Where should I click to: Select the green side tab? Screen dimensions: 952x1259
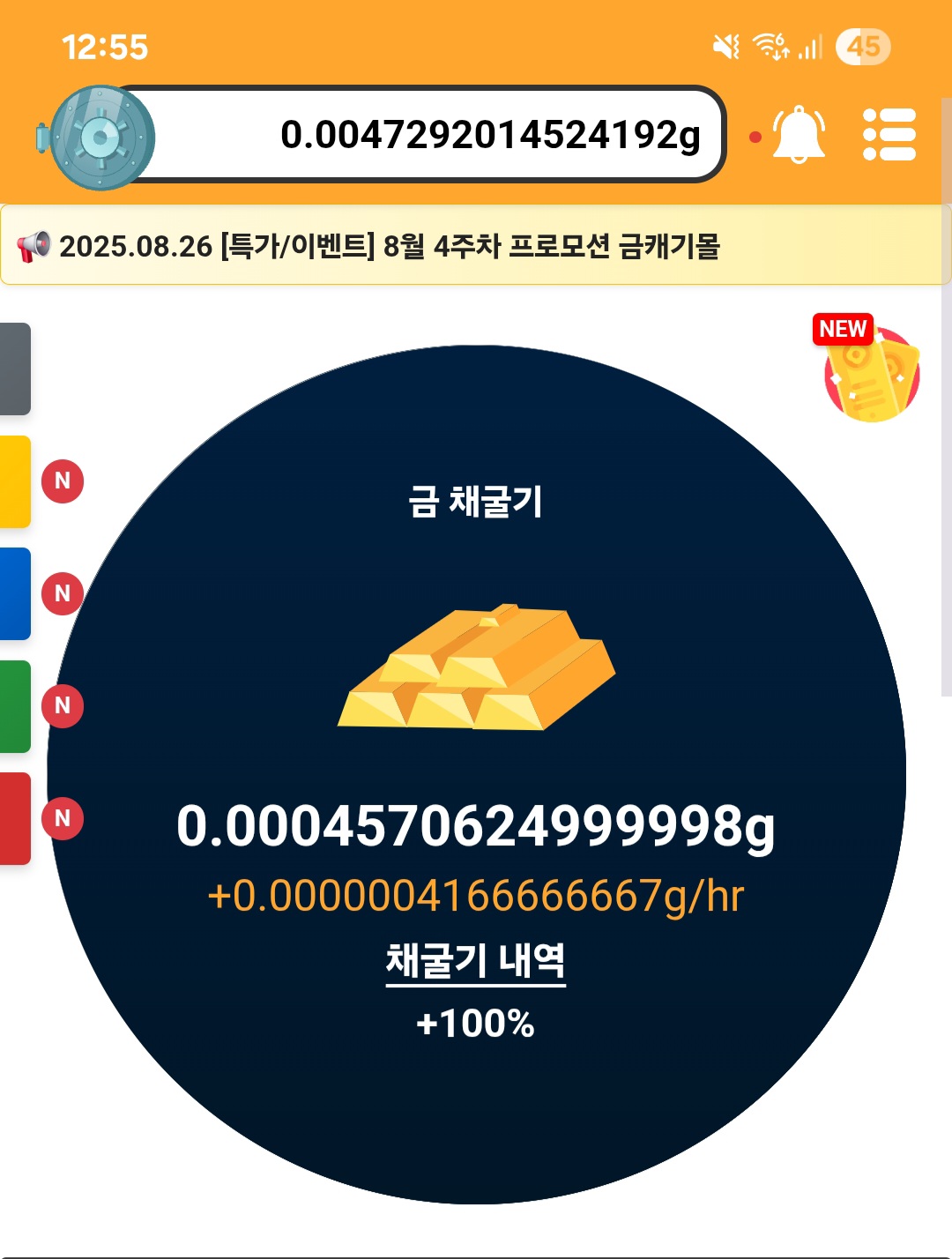pos(15,706)
